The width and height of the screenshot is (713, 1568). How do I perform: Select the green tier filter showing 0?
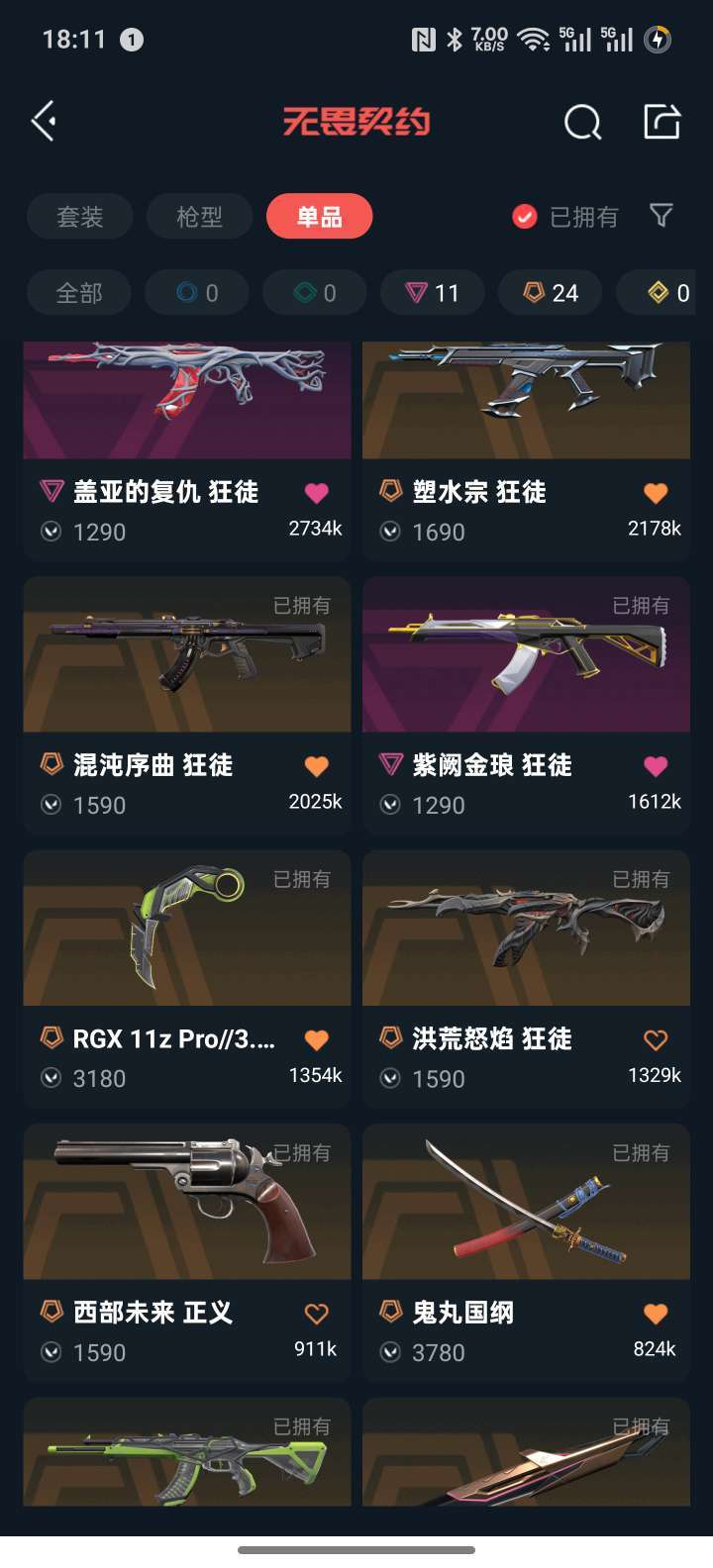314,292
